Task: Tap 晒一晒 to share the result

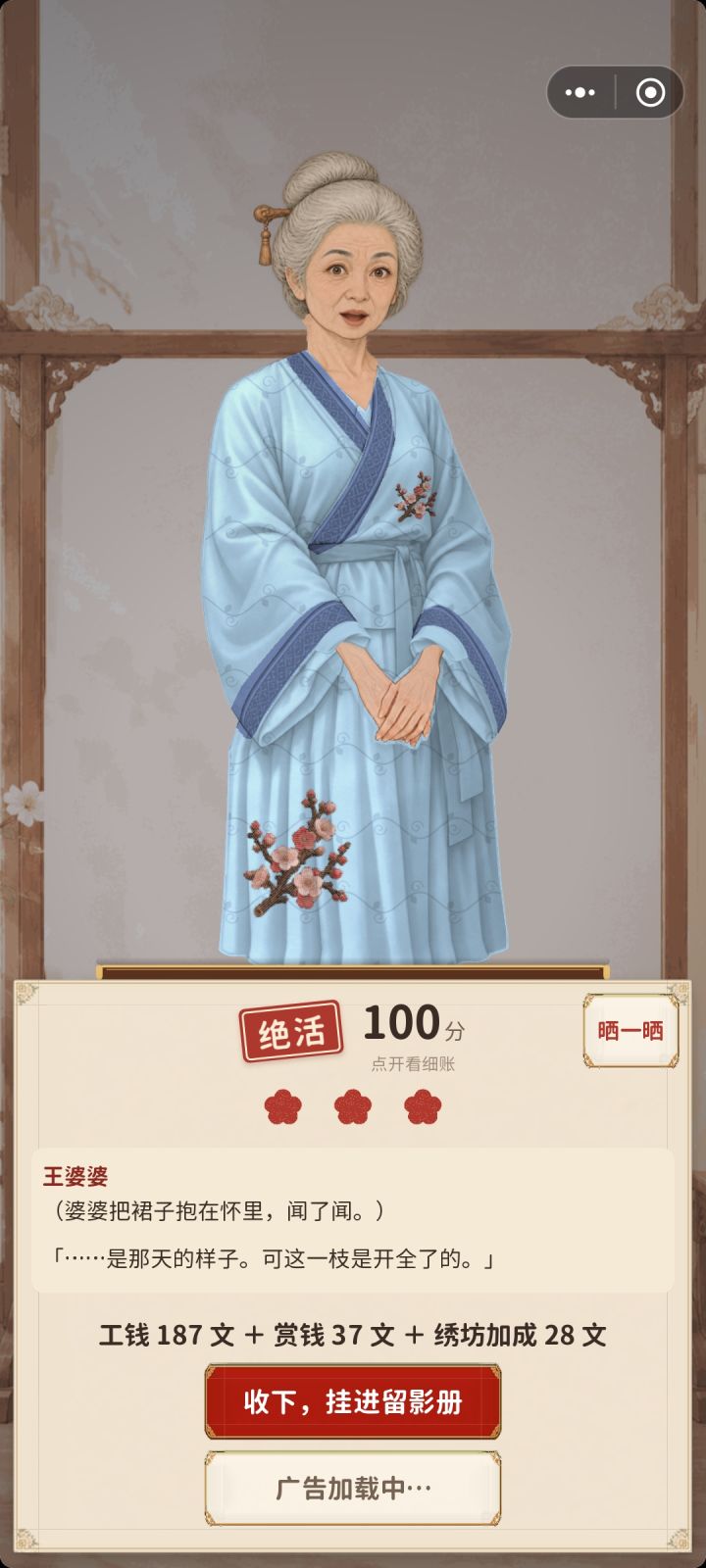Action: coord(630,1030)
